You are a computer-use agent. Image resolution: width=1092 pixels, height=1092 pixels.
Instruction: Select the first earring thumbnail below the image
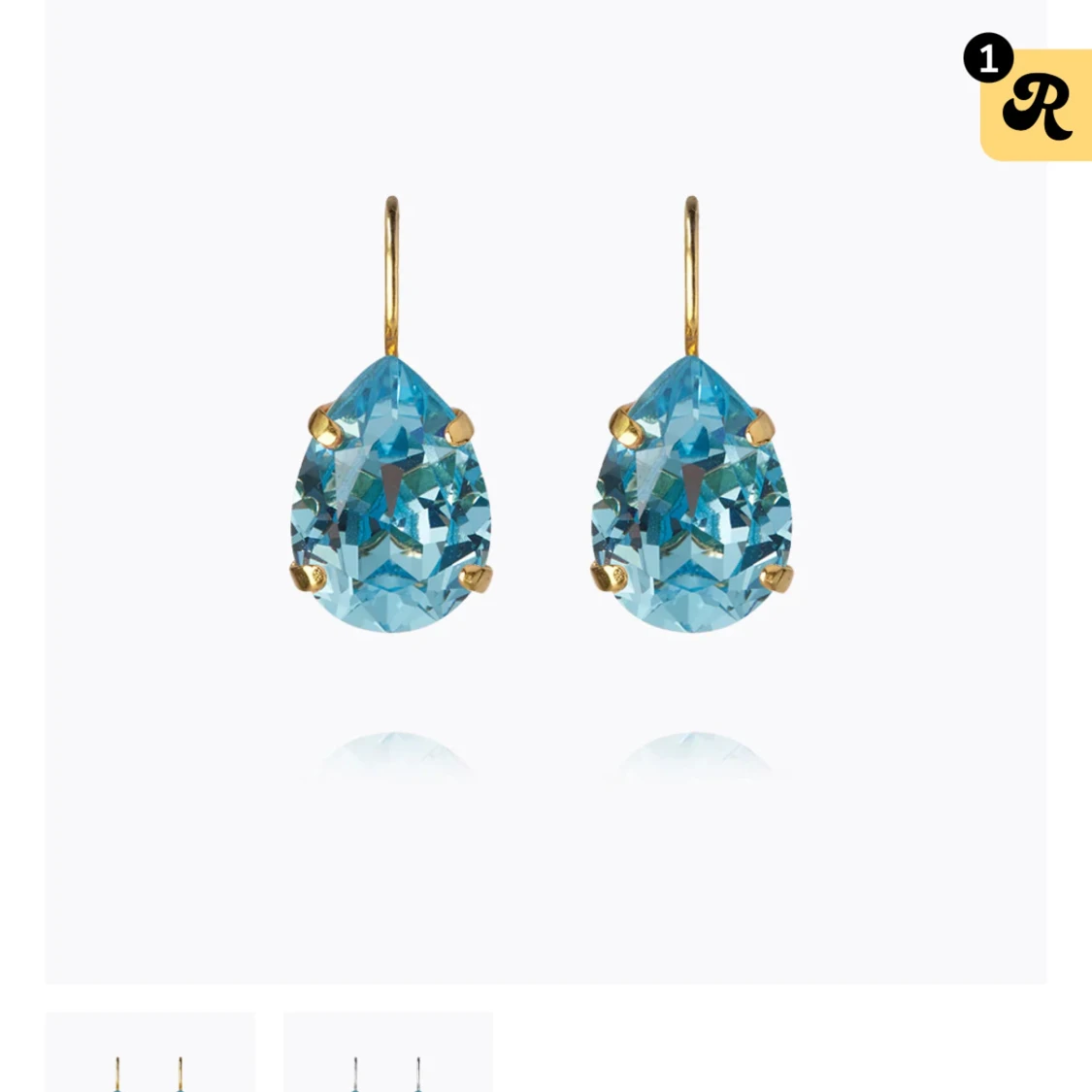point(150,1053)
